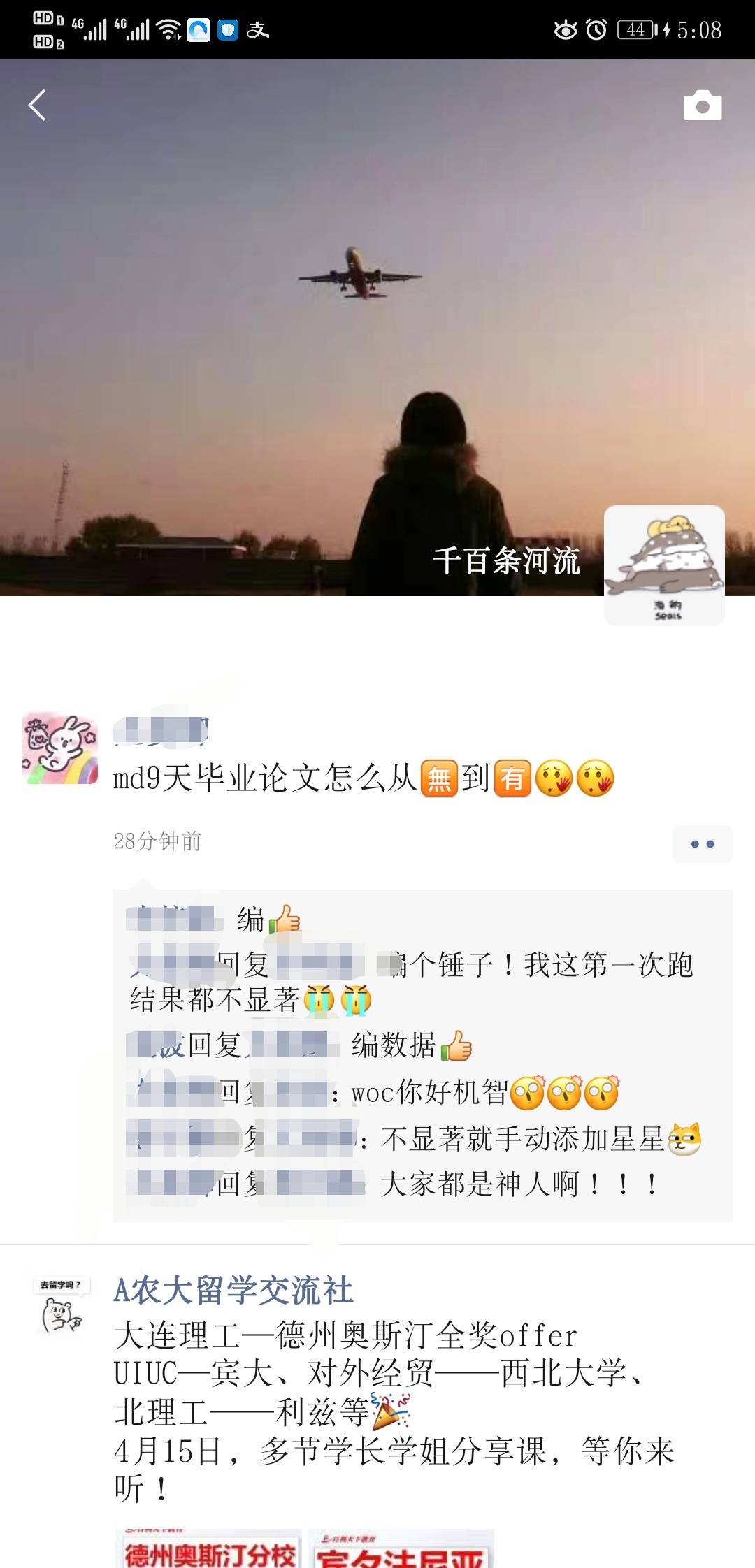View the 德州奥斯汀分校 image in the post
Viewport: 755px width, 1568px height.
(x=208, y=1550)
